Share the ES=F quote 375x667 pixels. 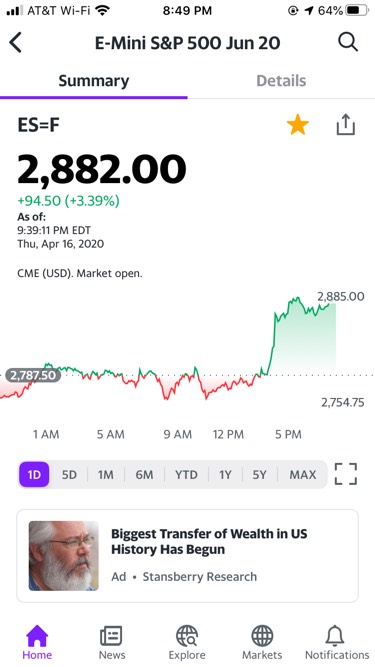346,125
